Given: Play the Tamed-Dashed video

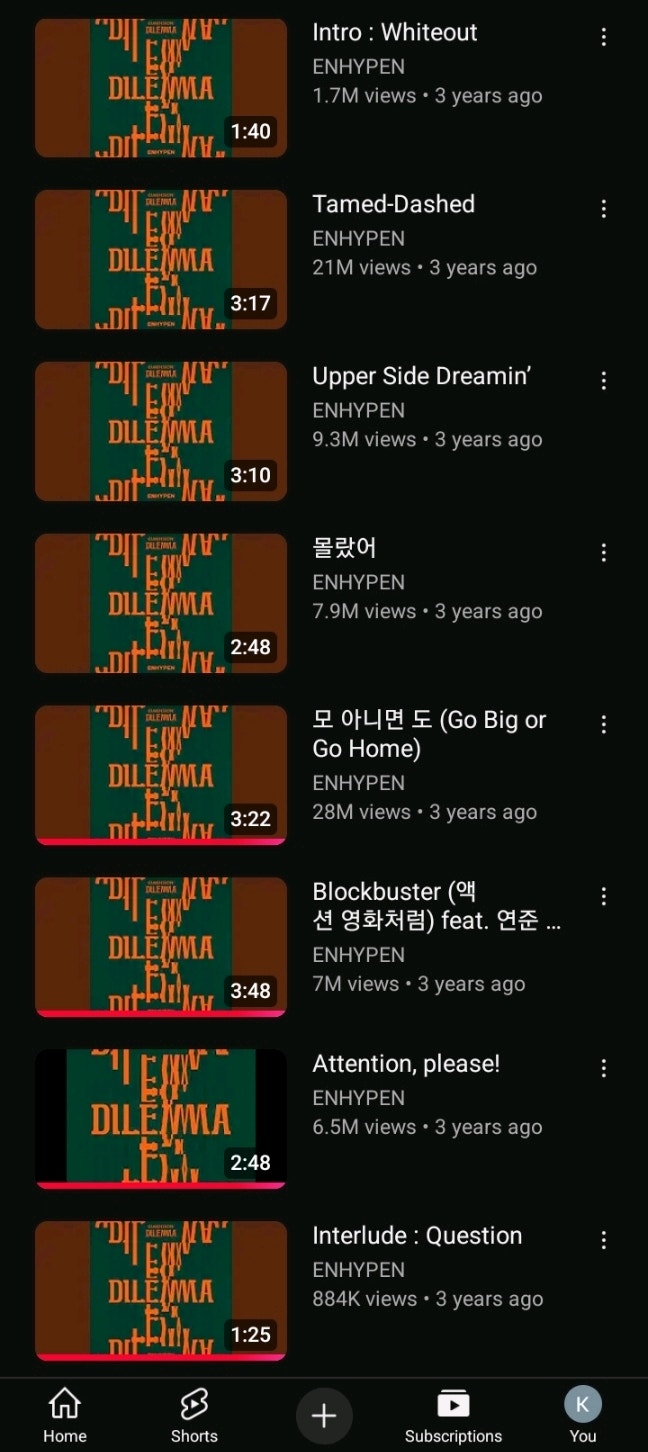Looking at the screenshot, I should click(x=161, y=260).
